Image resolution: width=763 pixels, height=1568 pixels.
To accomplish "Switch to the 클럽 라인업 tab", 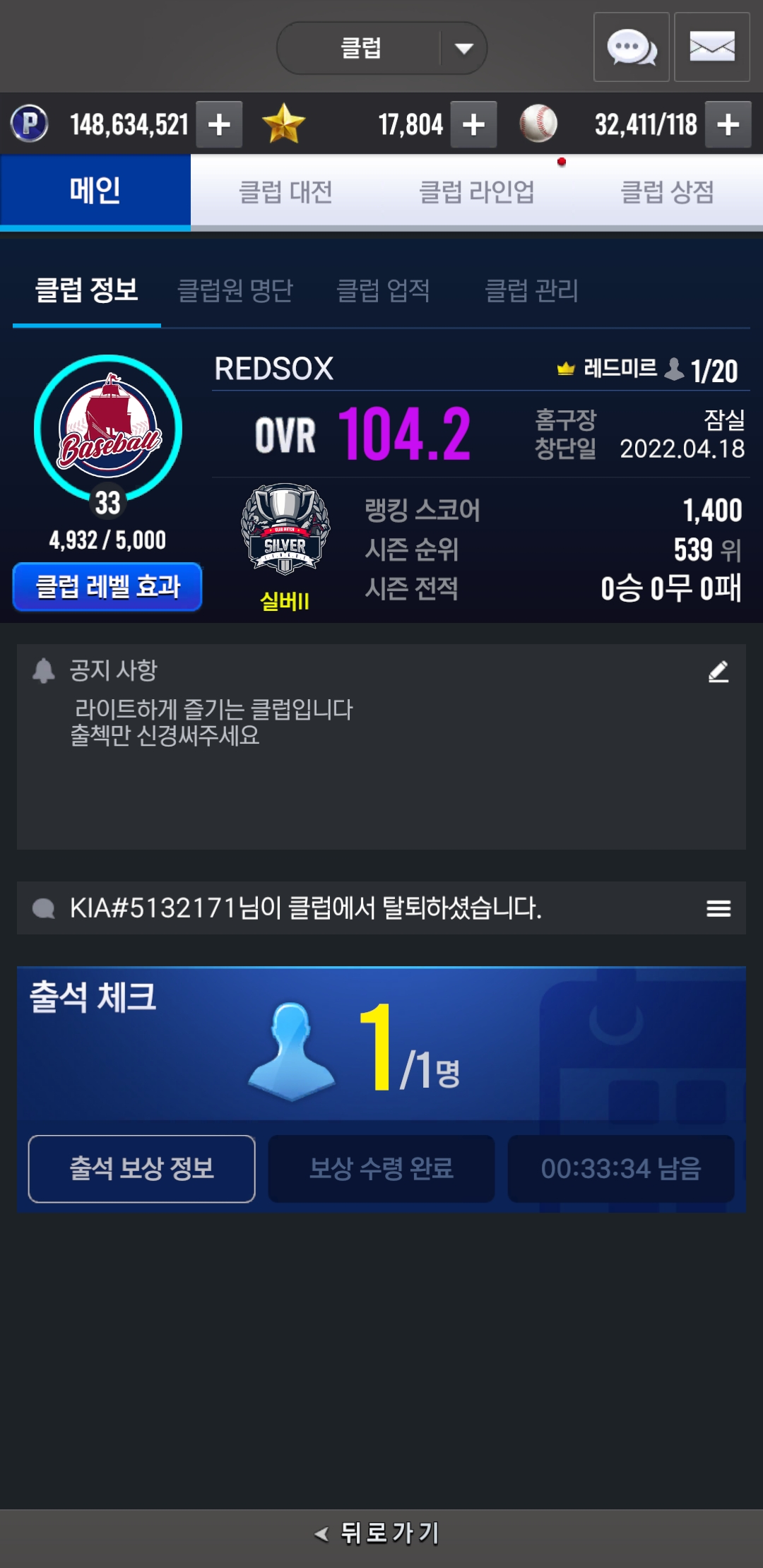I will click(476, 192).
